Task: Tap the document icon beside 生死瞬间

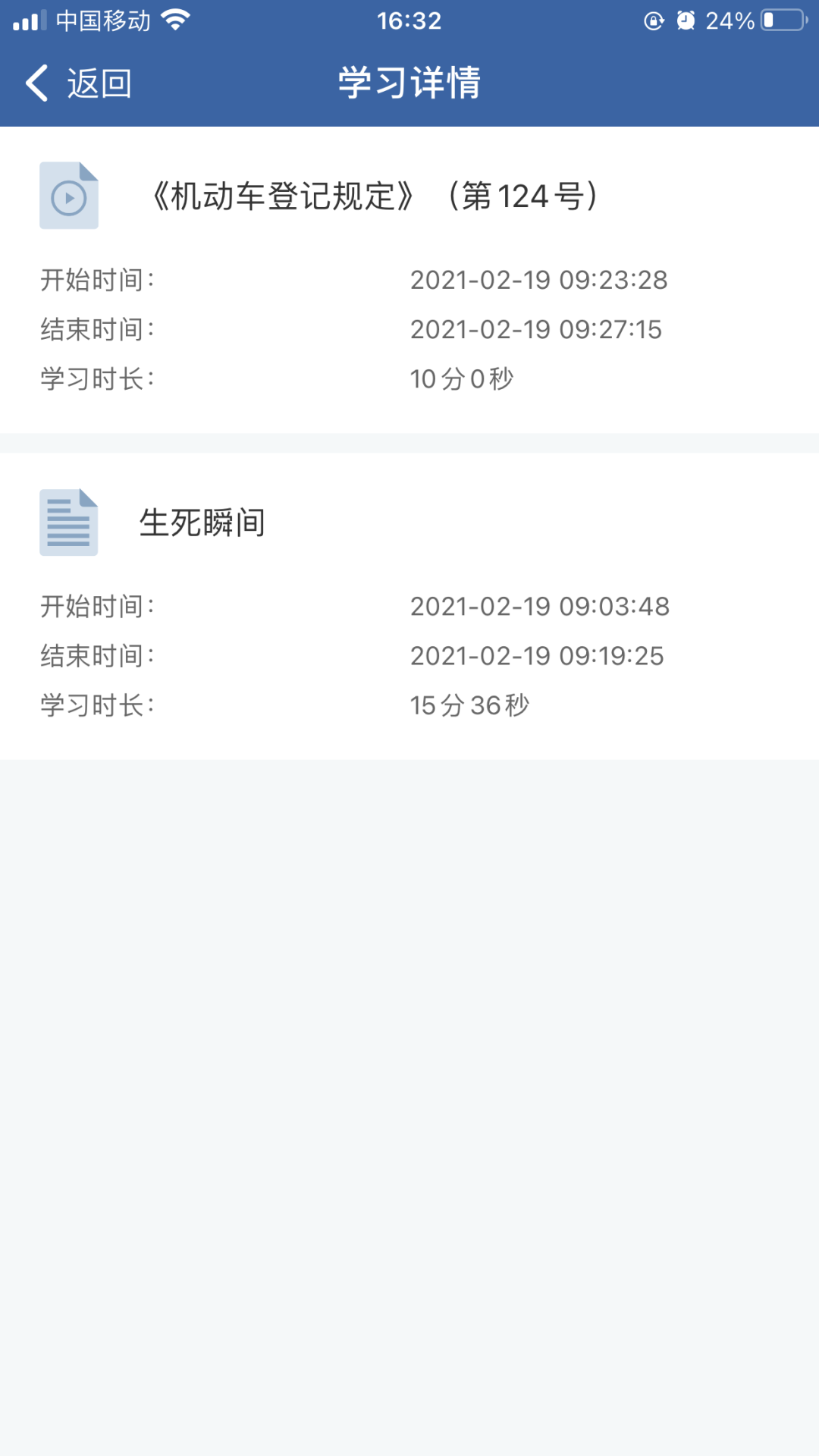Action: click(x=68, y=523)
